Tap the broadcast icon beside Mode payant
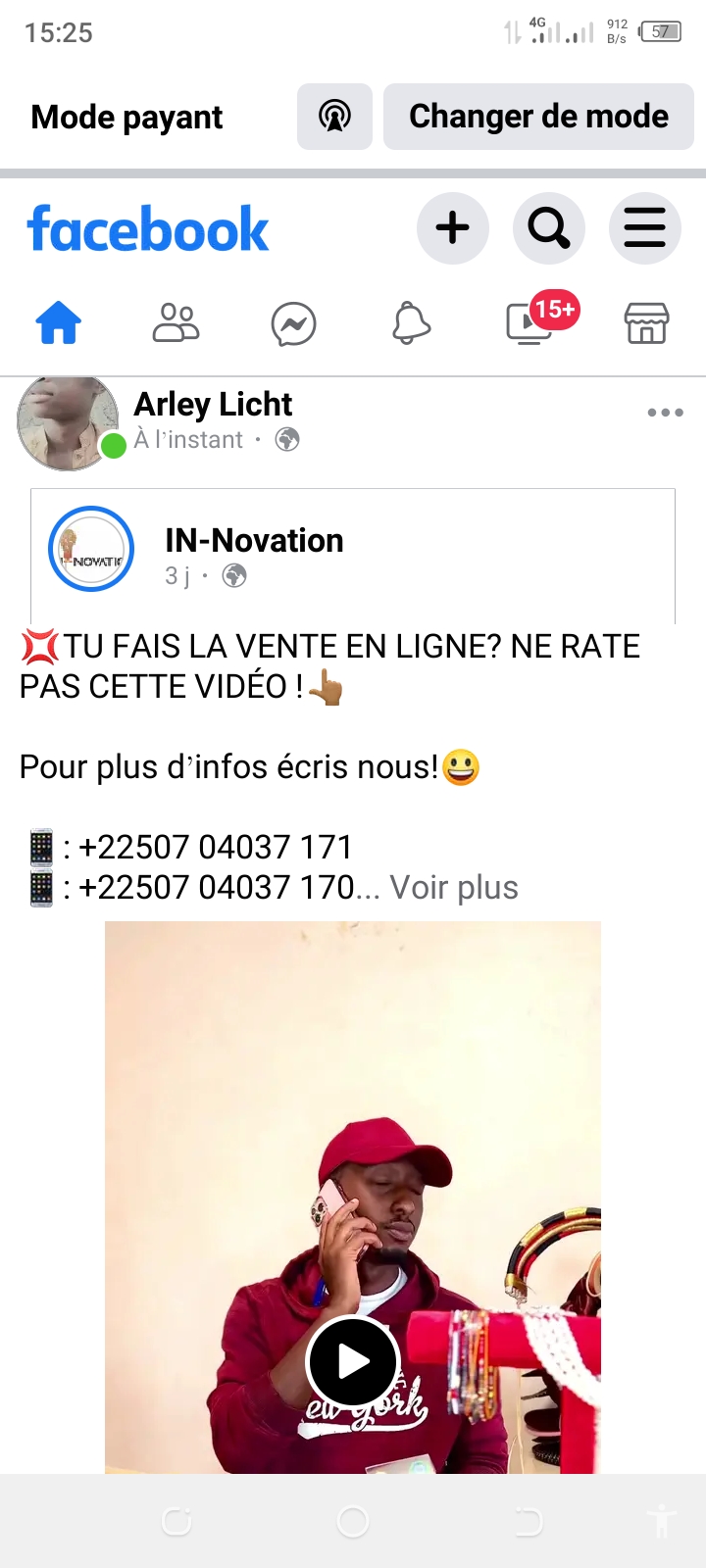706x1568 pixels. (334, 117)
